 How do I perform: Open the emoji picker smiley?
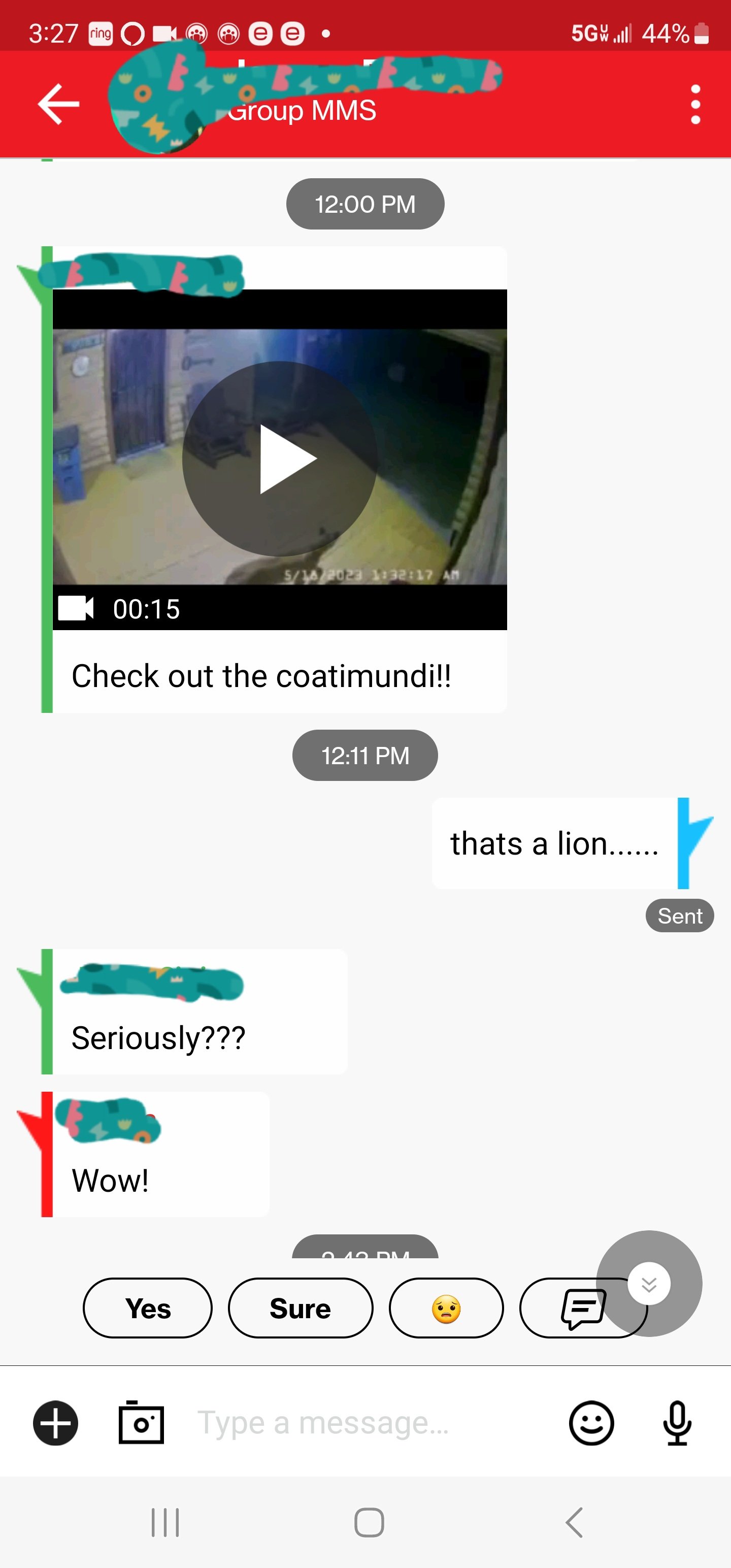[591, 1423]
